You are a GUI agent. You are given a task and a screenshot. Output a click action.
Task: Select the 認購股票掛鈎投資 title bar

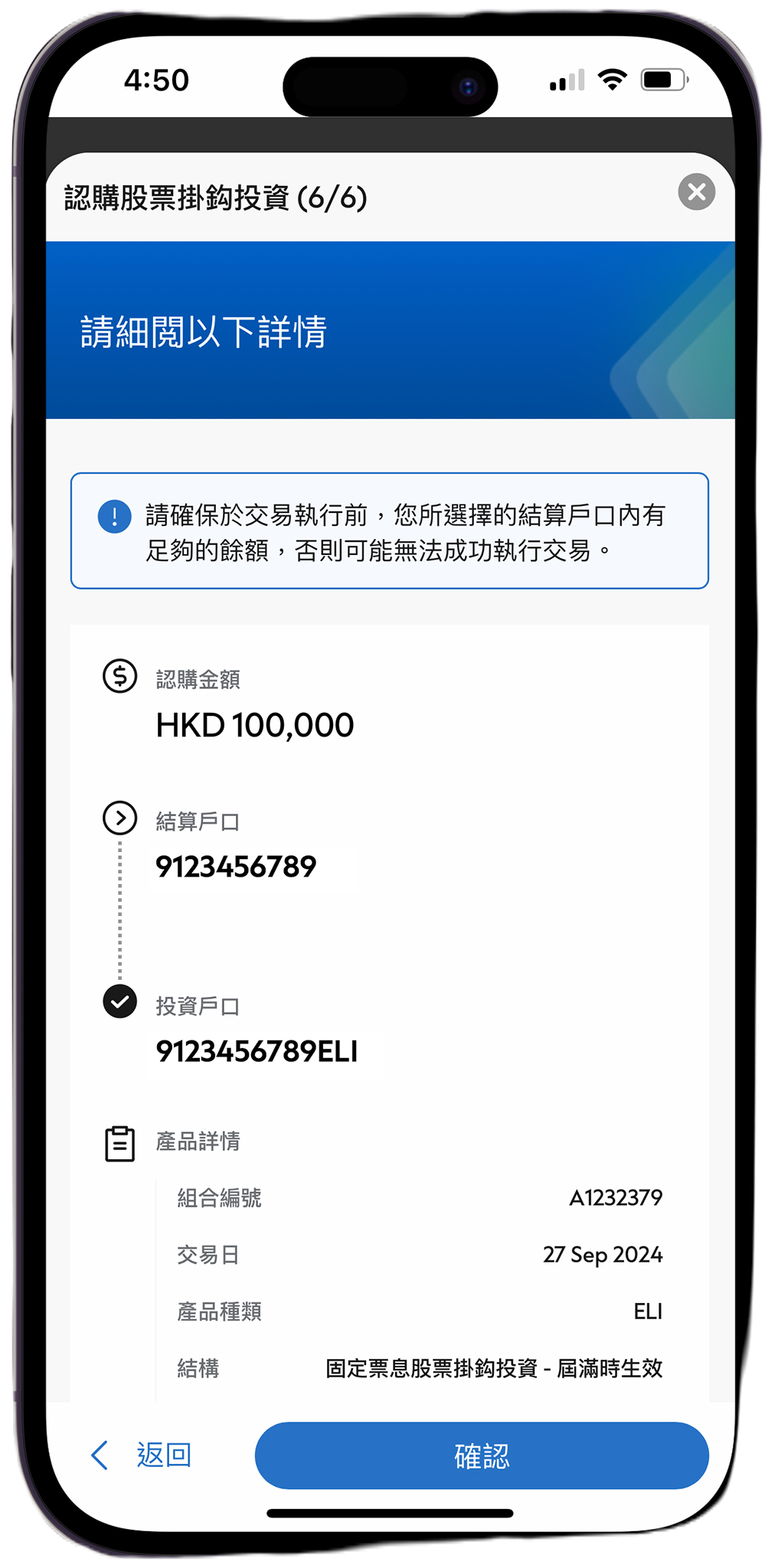click(x=214, y=195)
